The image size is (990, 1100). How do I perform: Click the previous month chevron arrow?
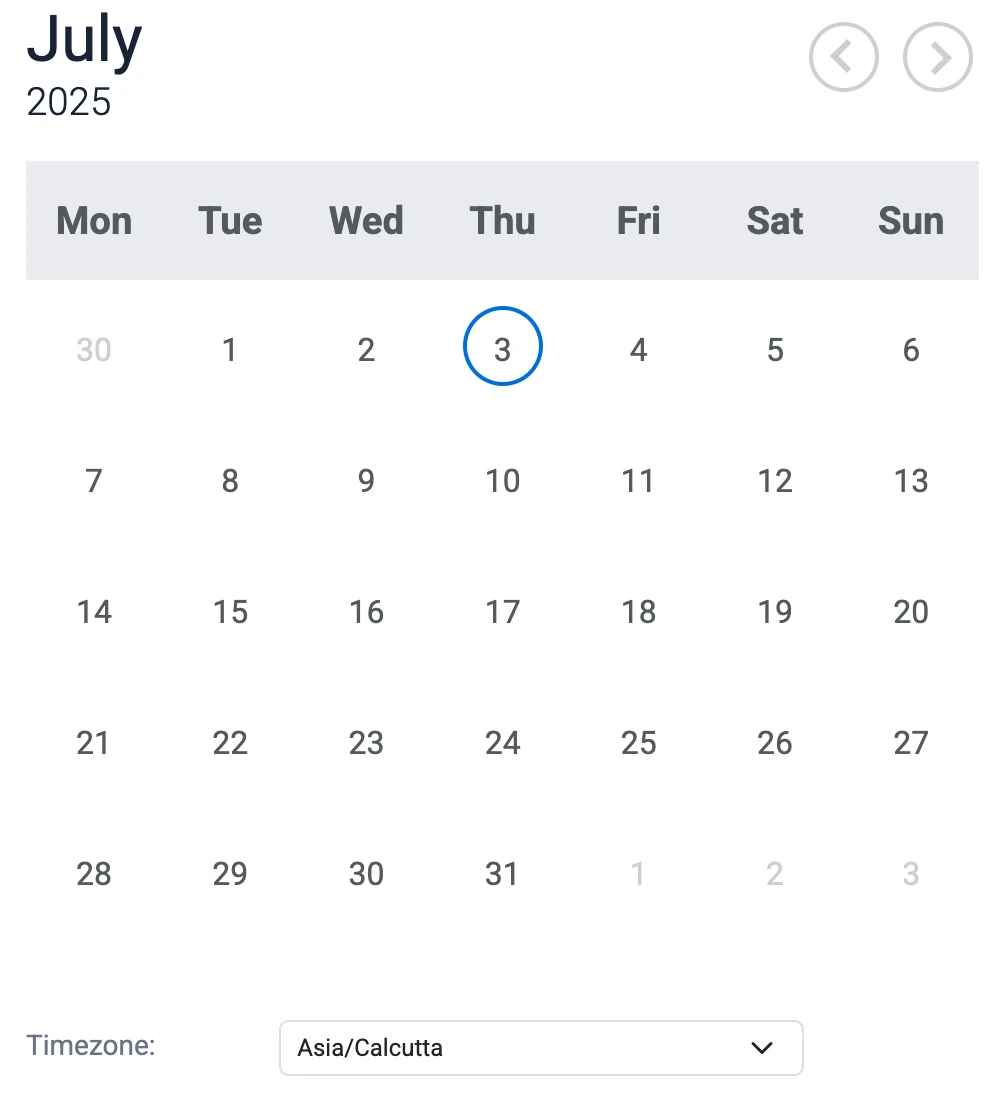pos(843,57)
